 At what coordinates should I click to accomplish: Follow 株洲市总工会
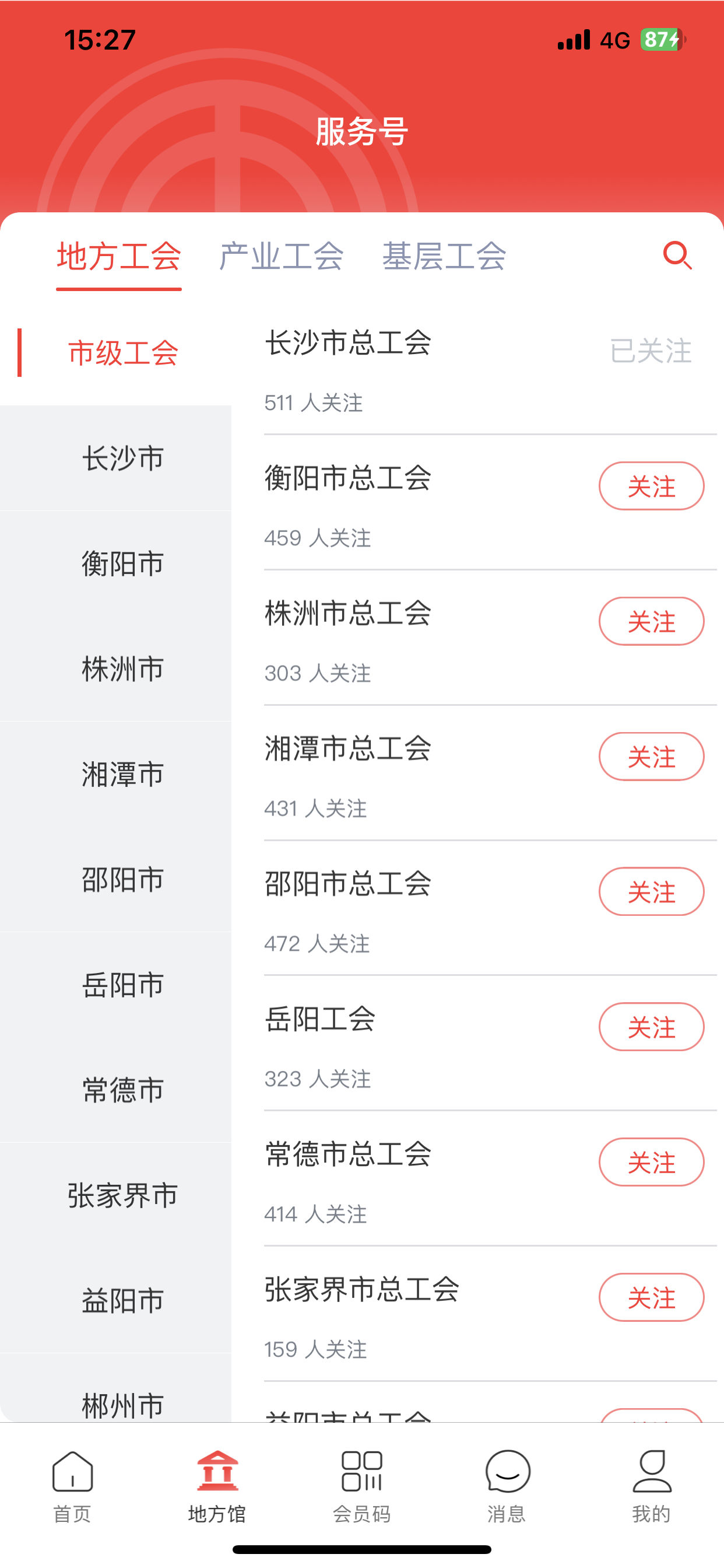[x=651, y=621]
